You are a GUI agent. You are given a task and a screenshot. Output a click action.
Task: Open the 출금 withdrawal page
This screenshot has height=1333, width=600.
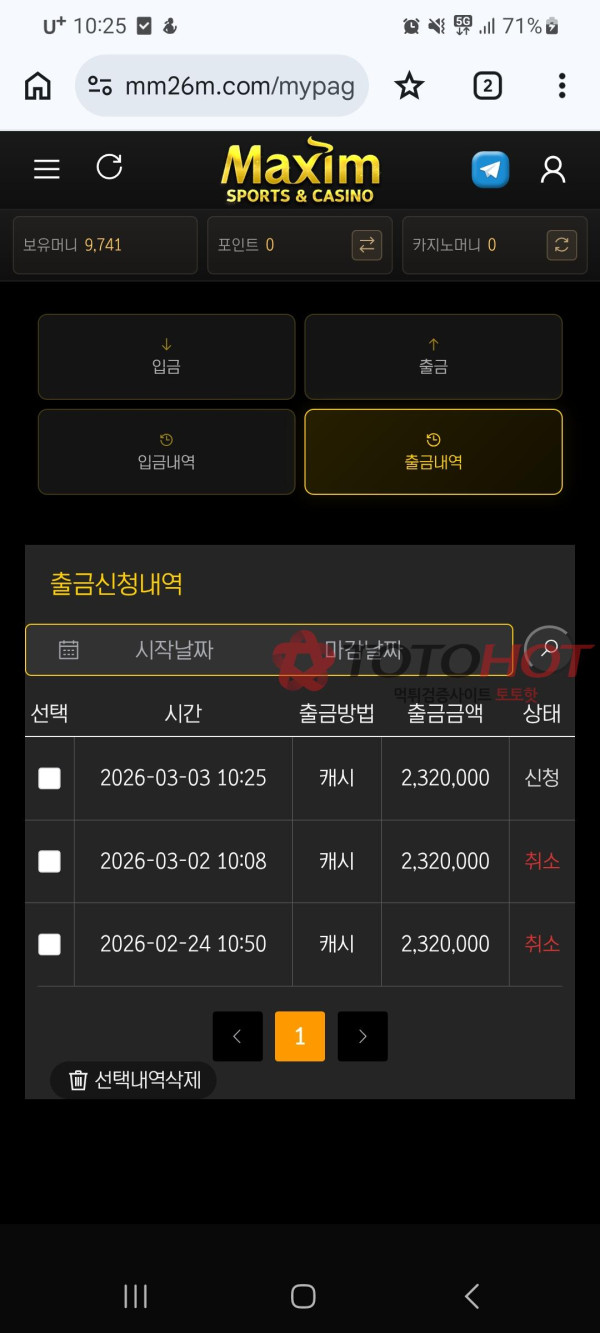click(x=433, y=357)
